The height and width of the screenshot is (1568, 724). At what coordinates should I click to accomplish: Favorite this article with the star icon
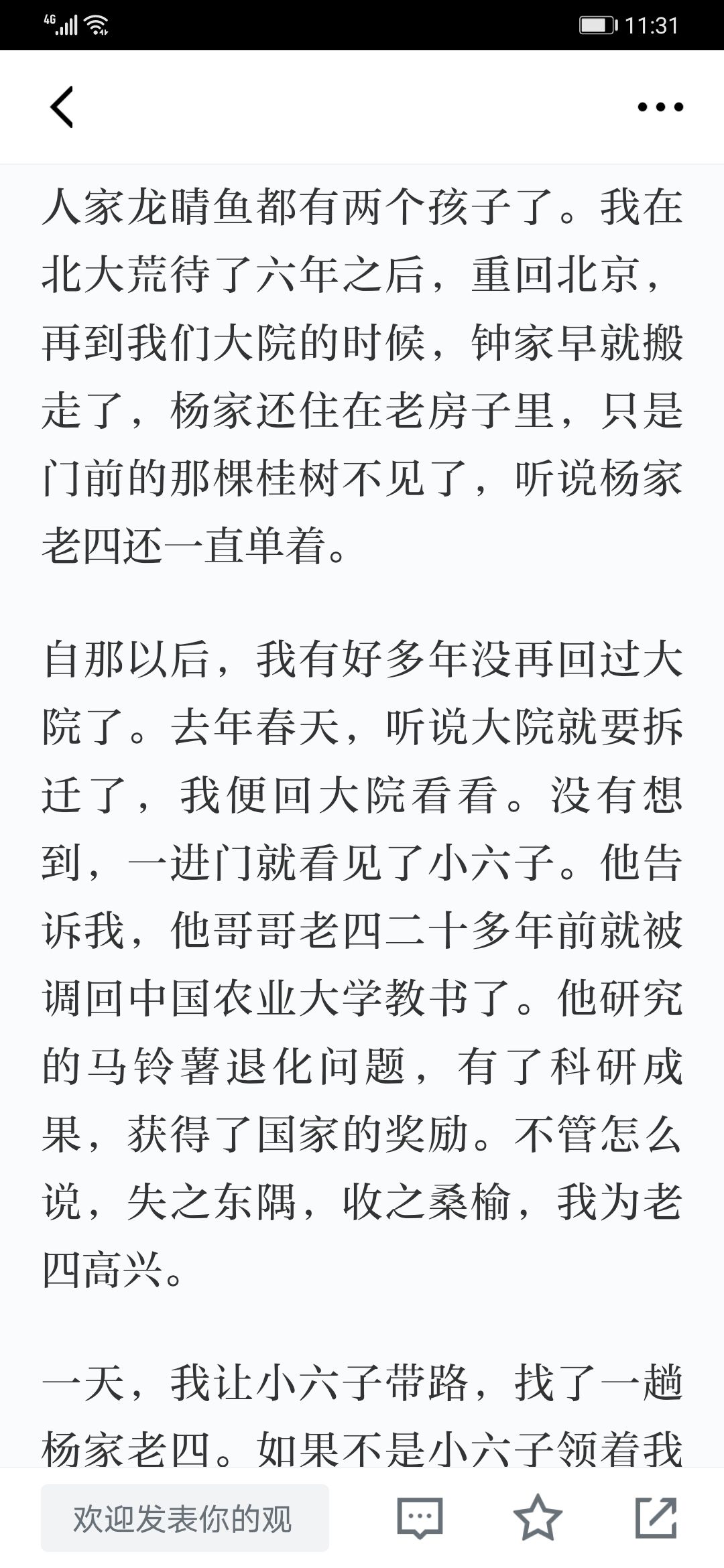(x=538, y=1518)
